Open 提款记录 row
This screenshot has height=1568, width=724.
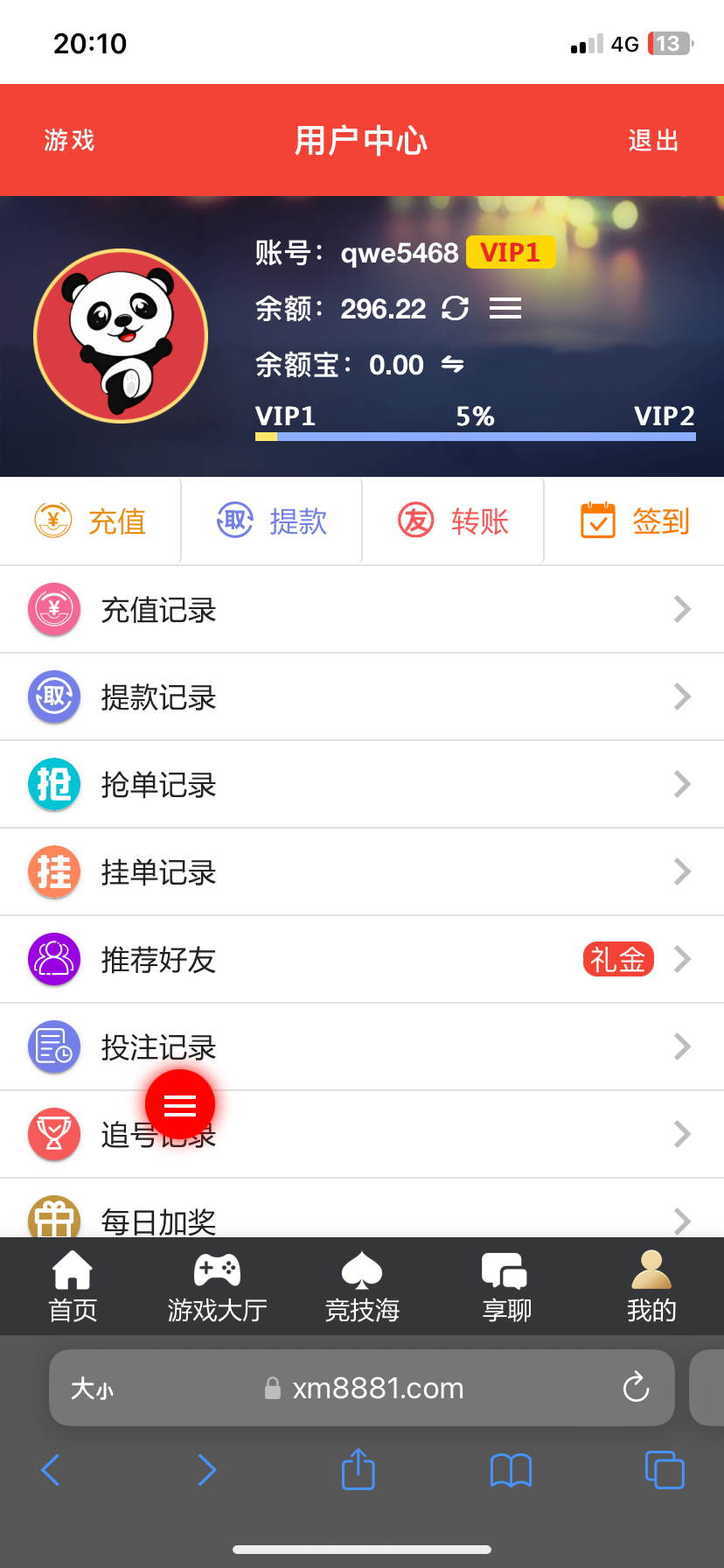click(362, 697)
